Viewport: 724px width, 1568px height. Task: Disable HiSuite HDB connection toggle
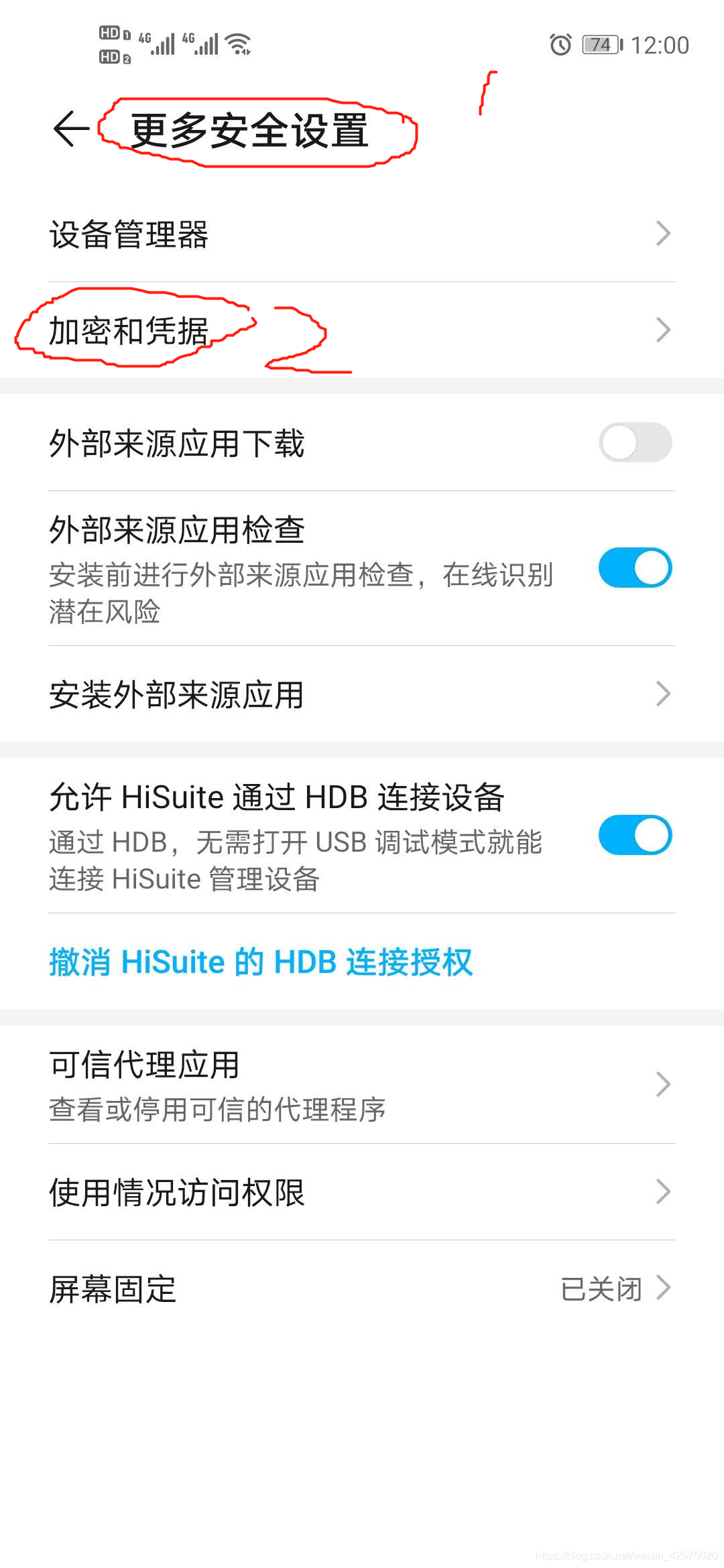pos(635,835)
